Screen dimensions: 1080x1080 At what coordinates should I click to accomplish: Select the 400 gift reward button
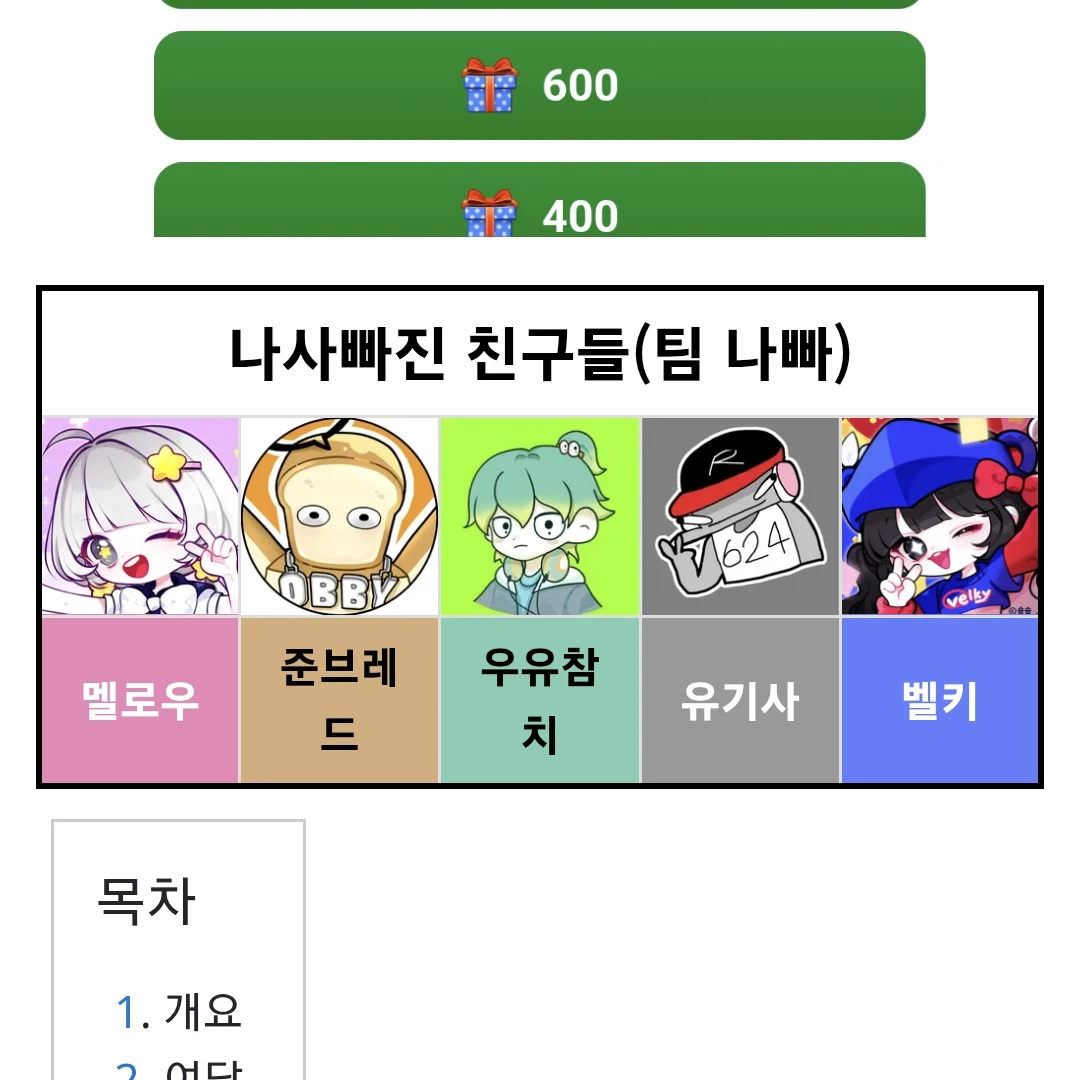point(539,205)
